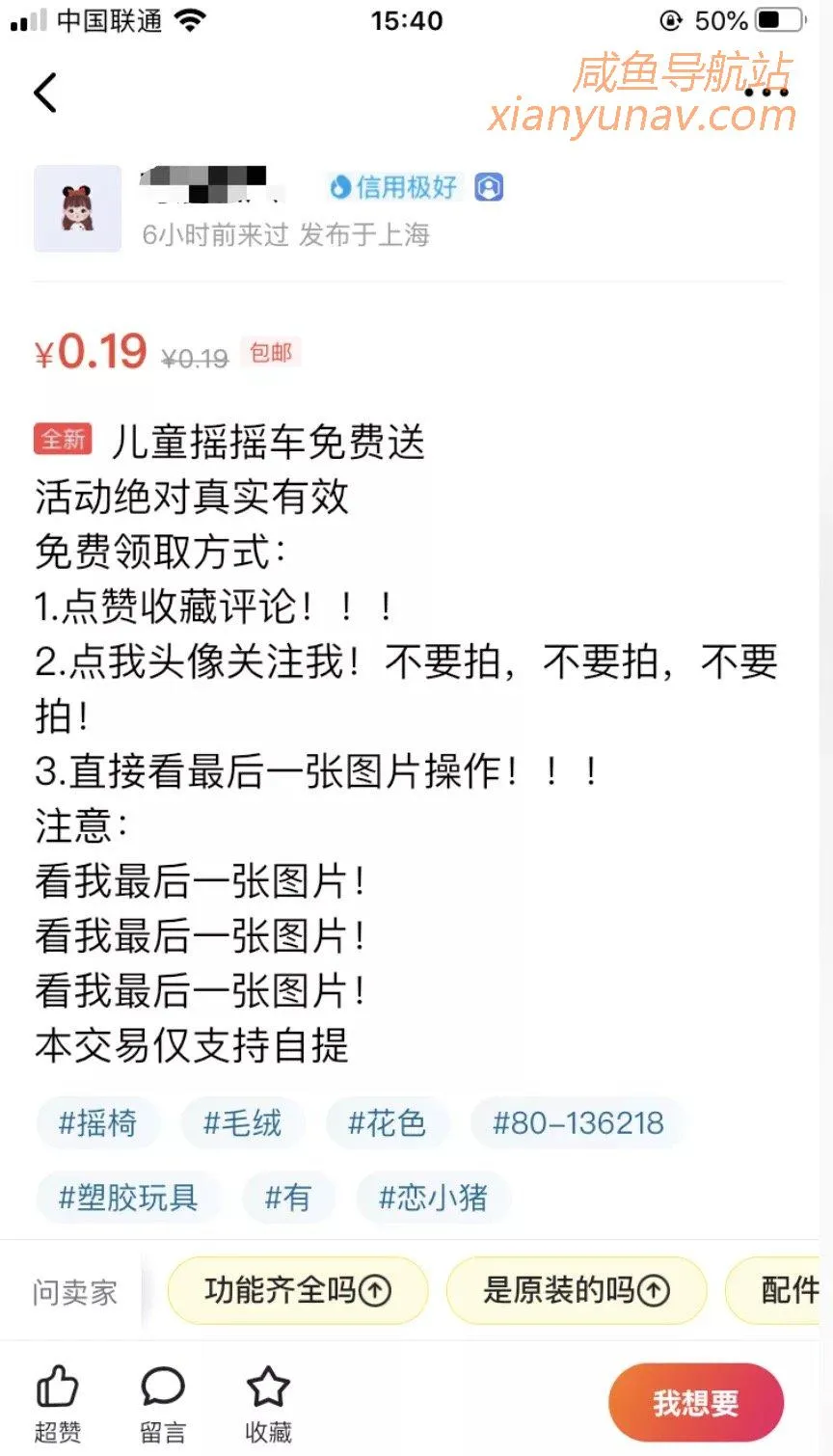Go back using the top-left arrow
This screenshot has height=1456, width=833.
coord(45,94)
